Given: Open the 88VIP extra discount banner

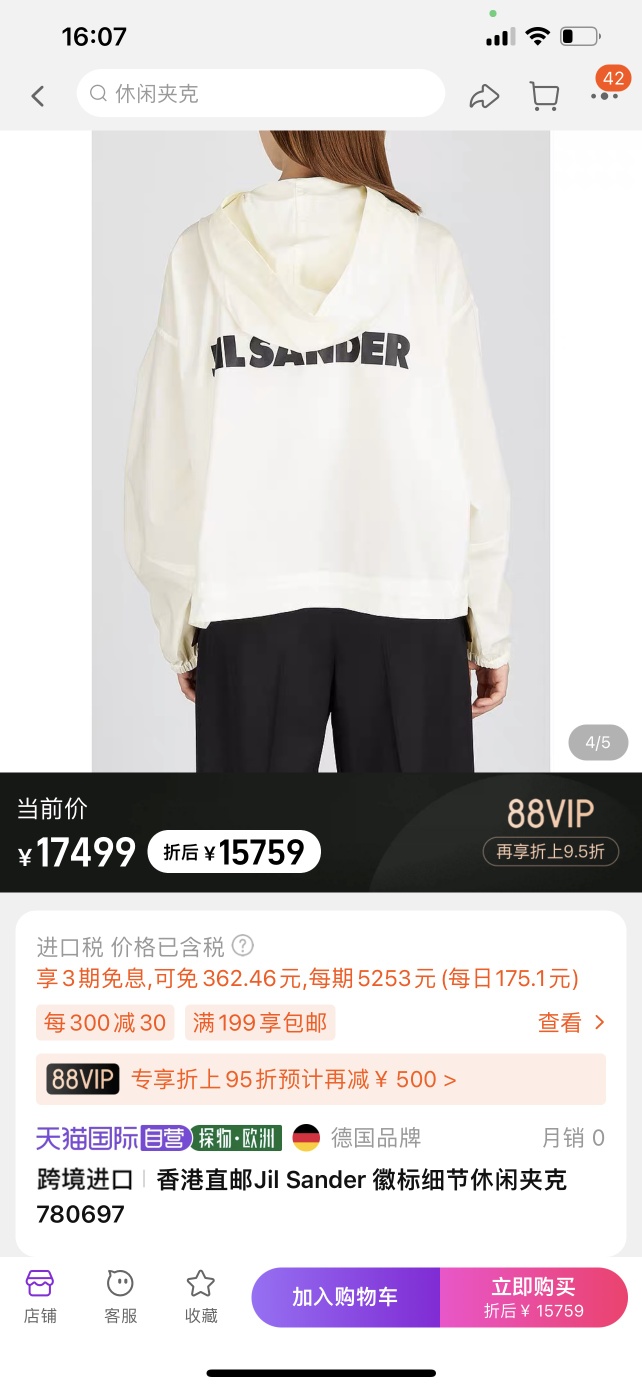Looking at the screenshot, I should tap(550, 832).
